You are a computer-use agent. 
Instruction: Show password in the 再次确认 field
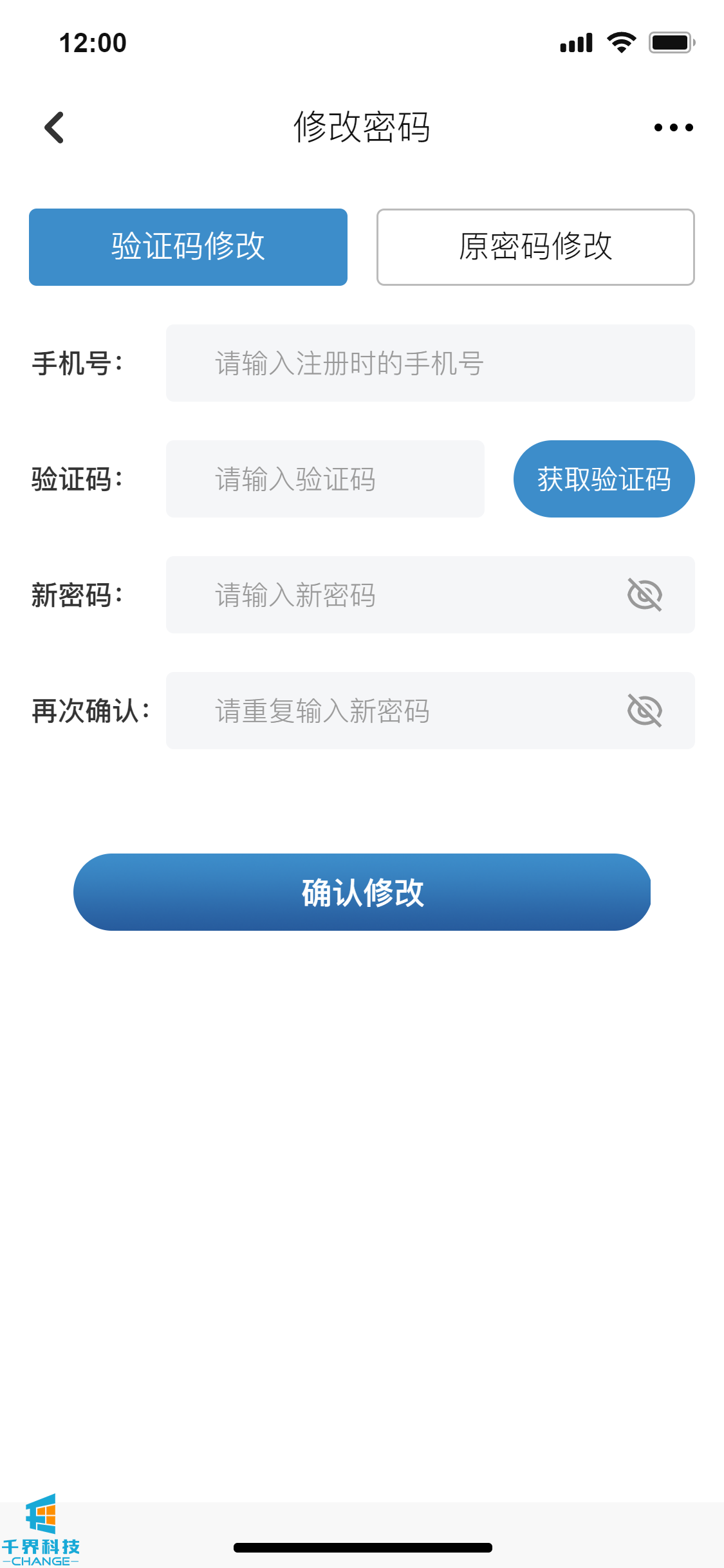[x=644, y=711]
